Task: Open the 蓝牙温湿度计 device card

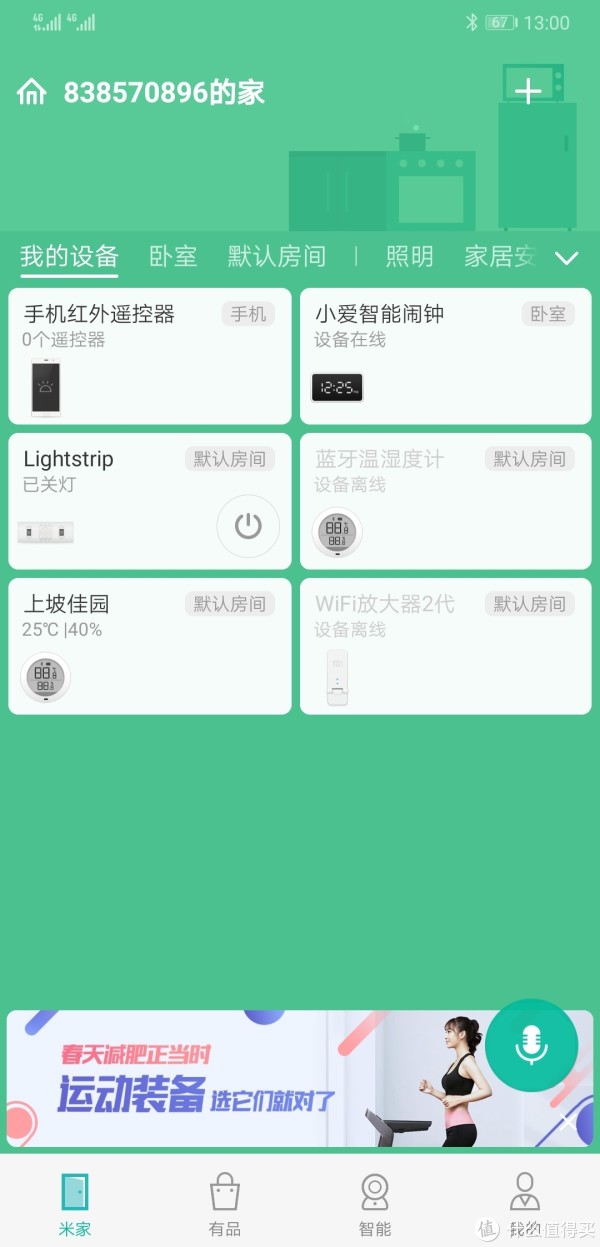Action: pyautogui.click(x=445, y=501)
